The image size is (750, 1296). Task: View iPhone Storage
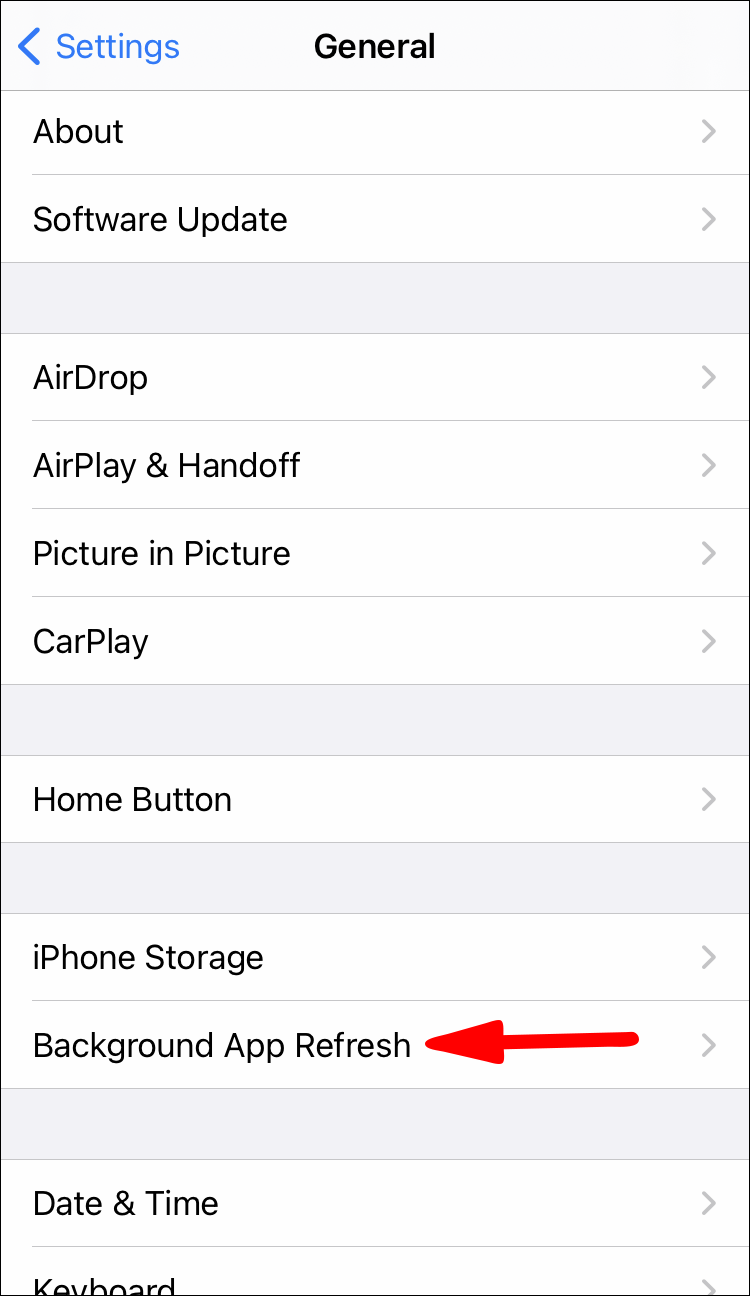pyautogui.click(x=375, y=958)
